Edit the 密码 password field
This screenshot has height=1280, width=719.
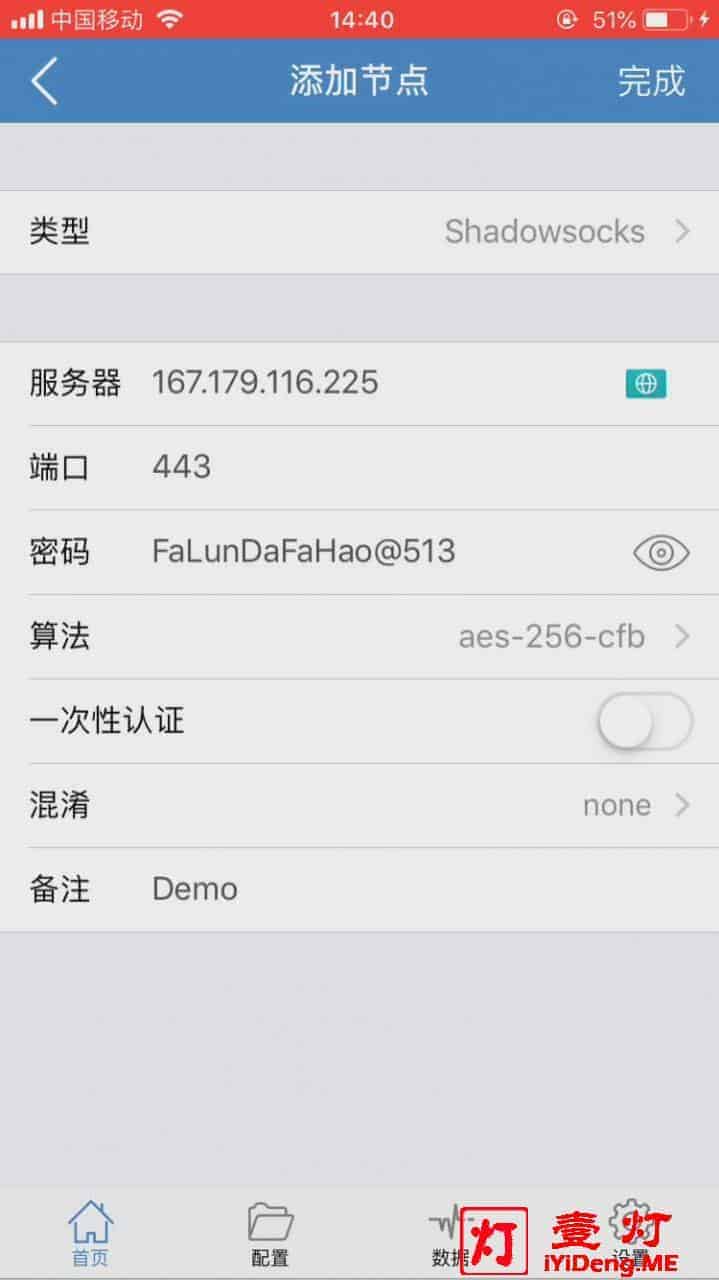pyautogui.click(x=380, y=551)
